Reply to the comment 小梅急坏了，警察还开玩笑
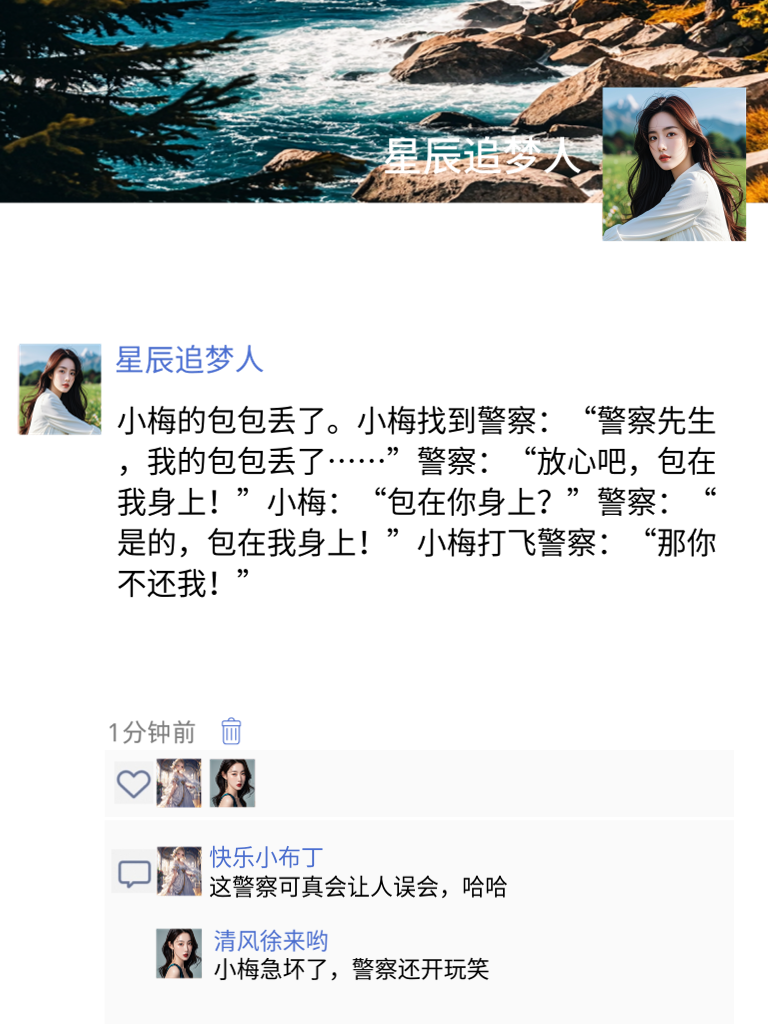 350,969
